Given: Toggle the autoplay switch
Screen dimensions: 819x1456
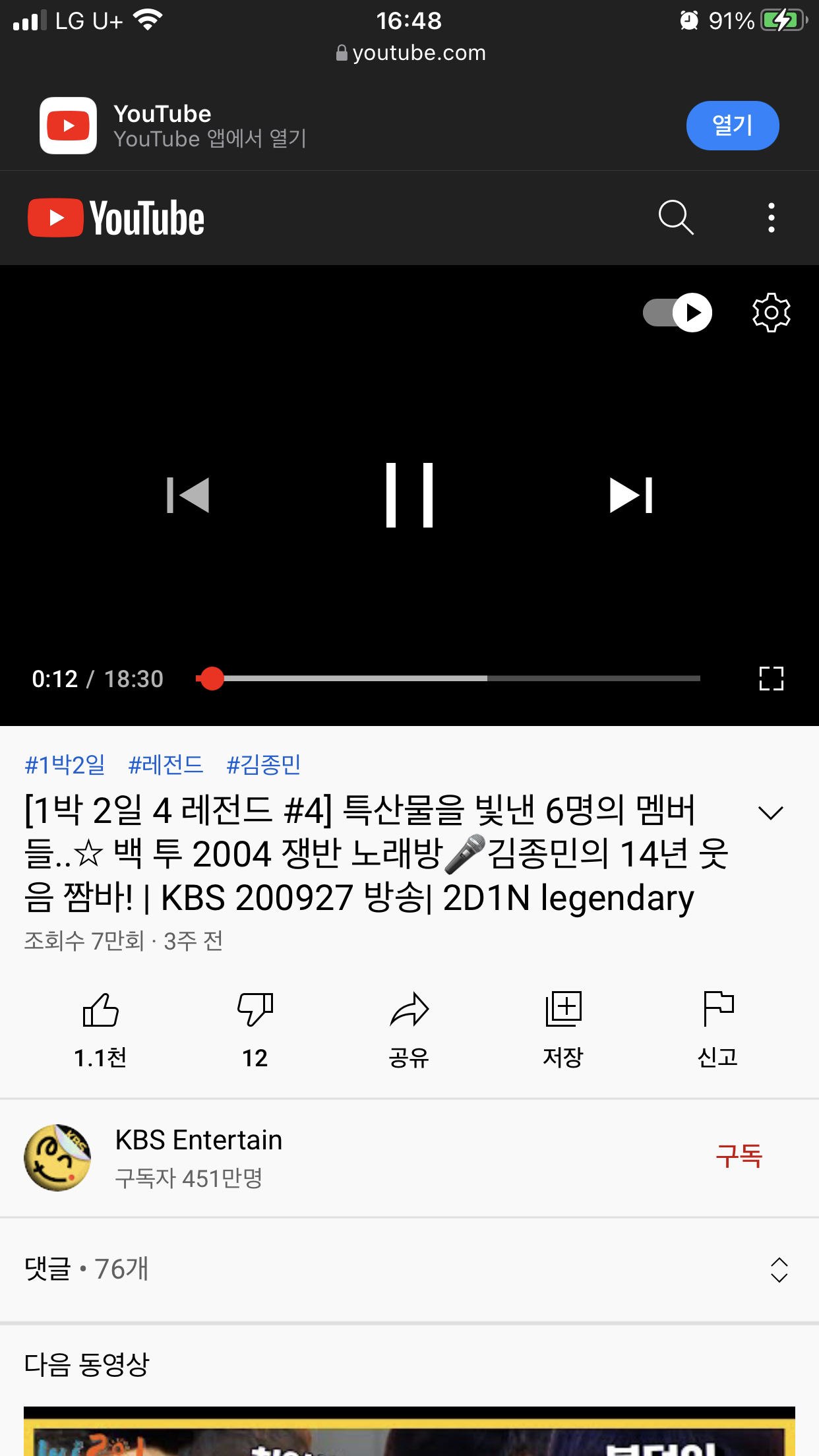Looking at the screenshot, I should click(677, 313).
